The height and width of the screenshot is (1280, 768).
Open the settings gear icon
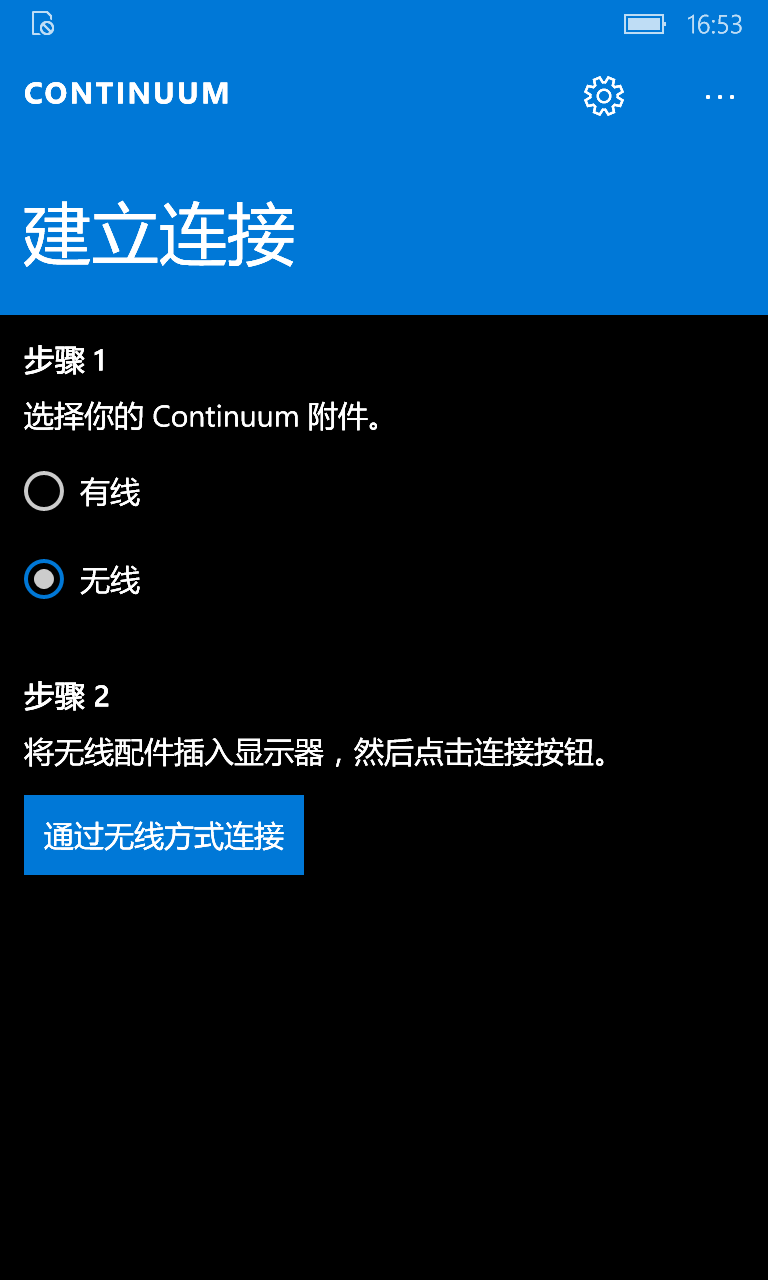[604, 96]
